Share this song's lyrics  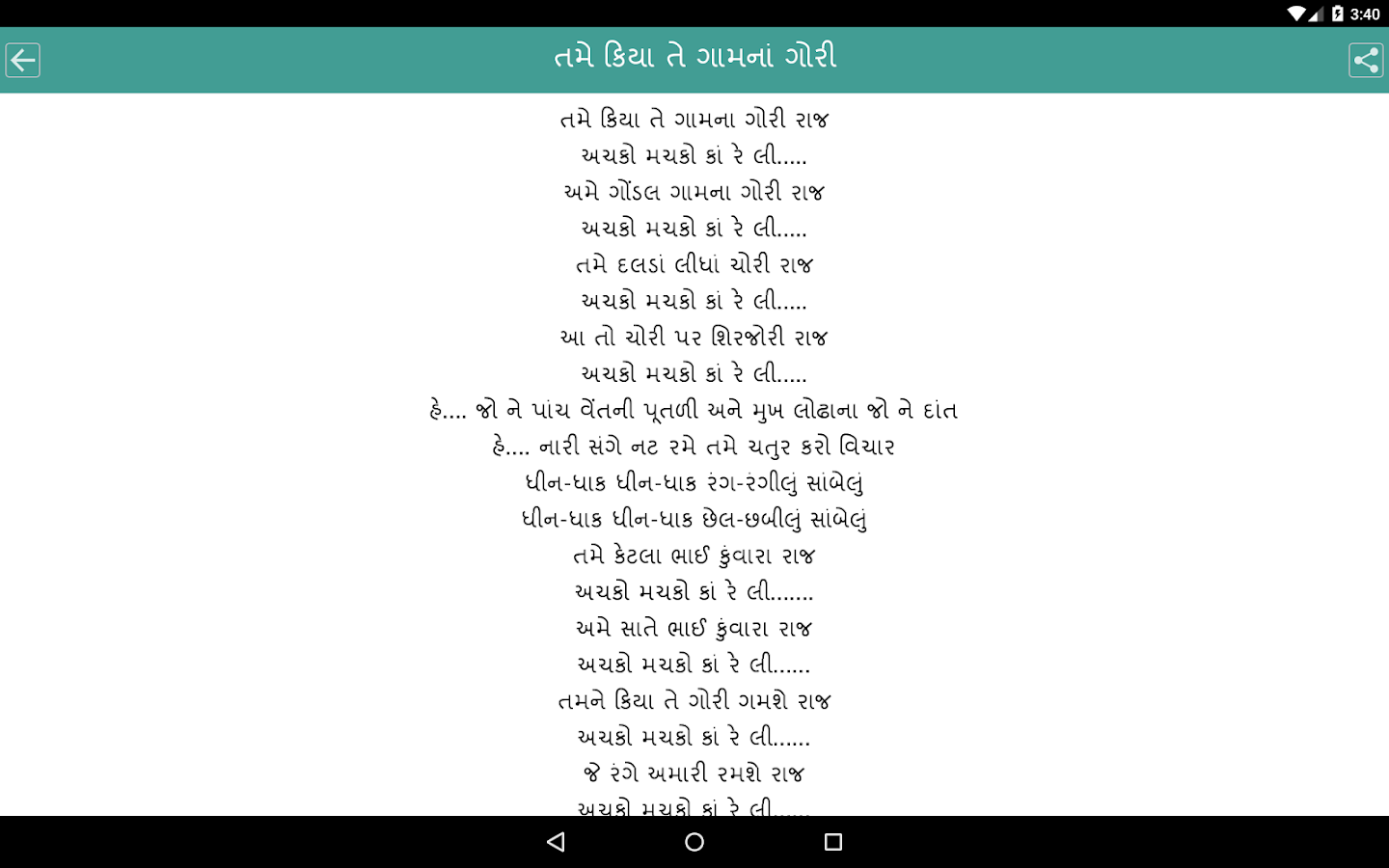coord(1366,60)
